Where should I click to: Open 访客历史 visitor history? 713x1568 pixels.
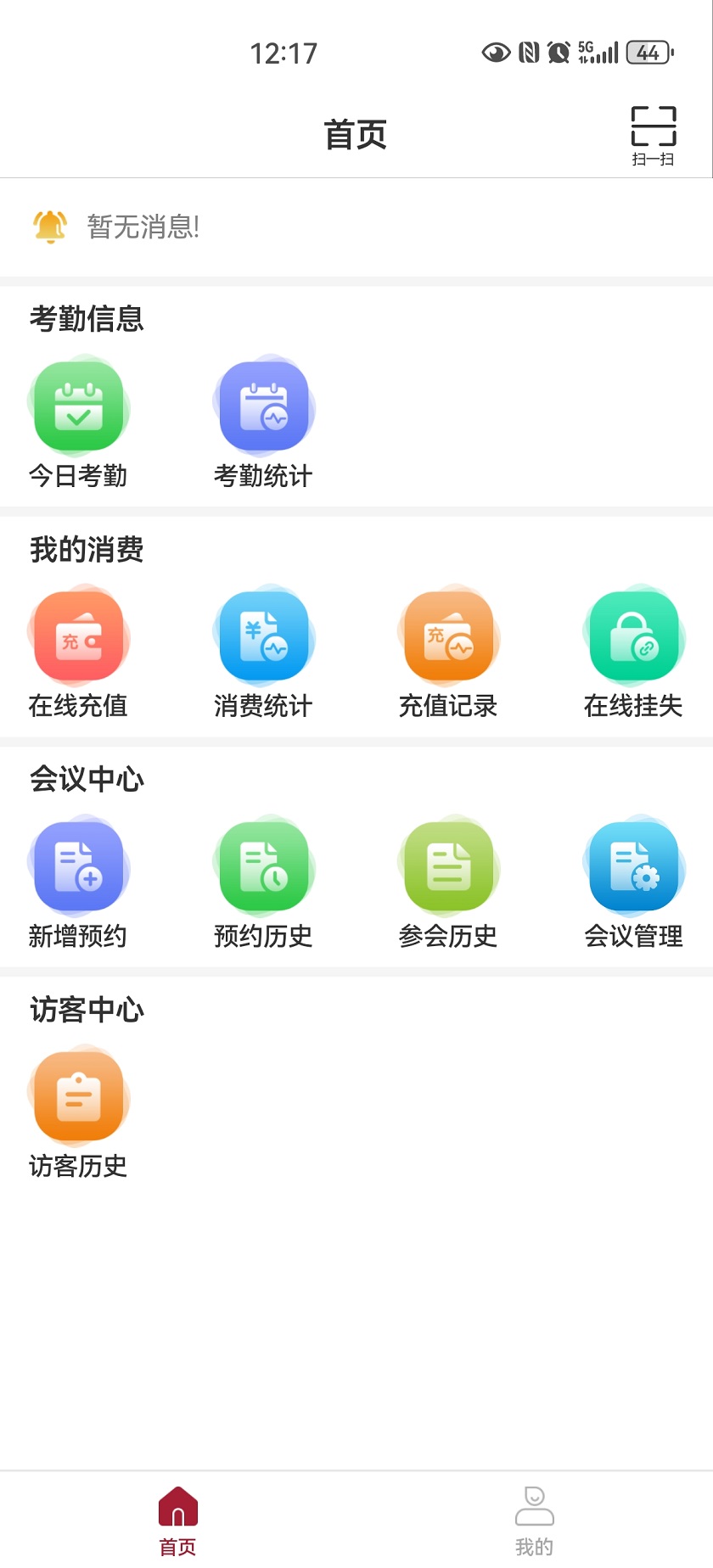pyautogui.click(x=78, y=1114)
